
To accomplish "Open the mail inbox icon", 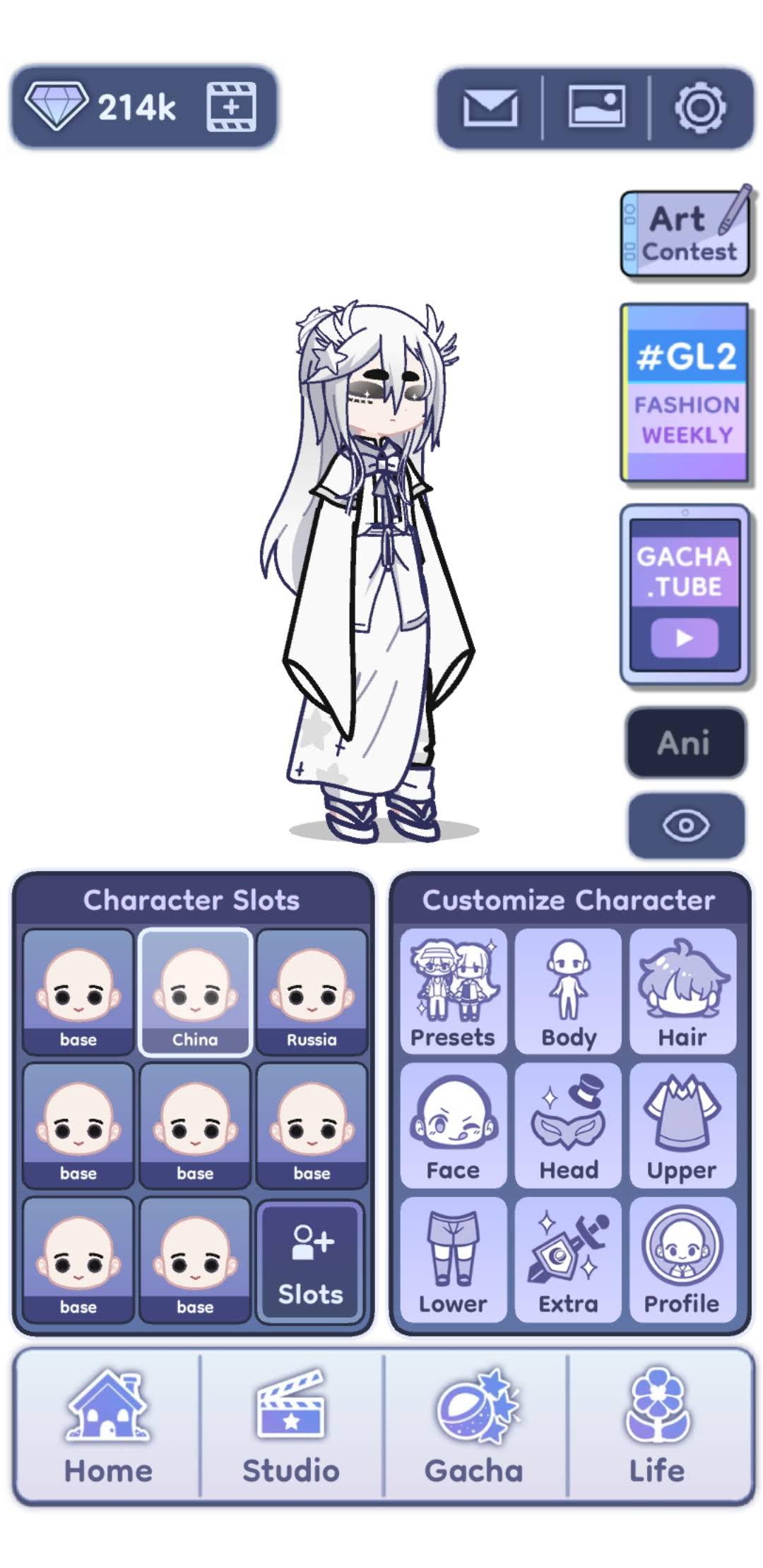I will pyautogui.click(x=490, y=107).
